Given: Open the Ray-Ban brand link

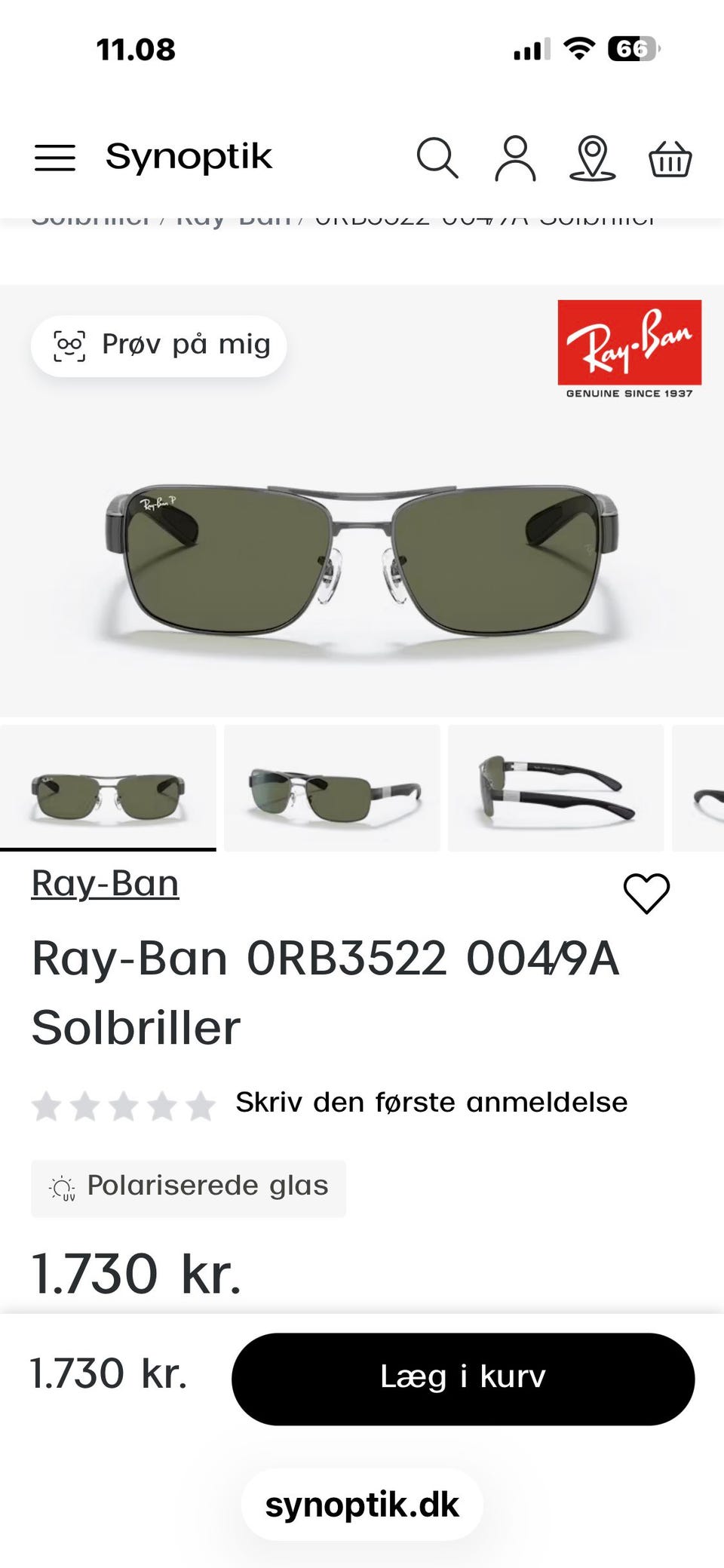Looking at the screenshot, I should point(105,883).
